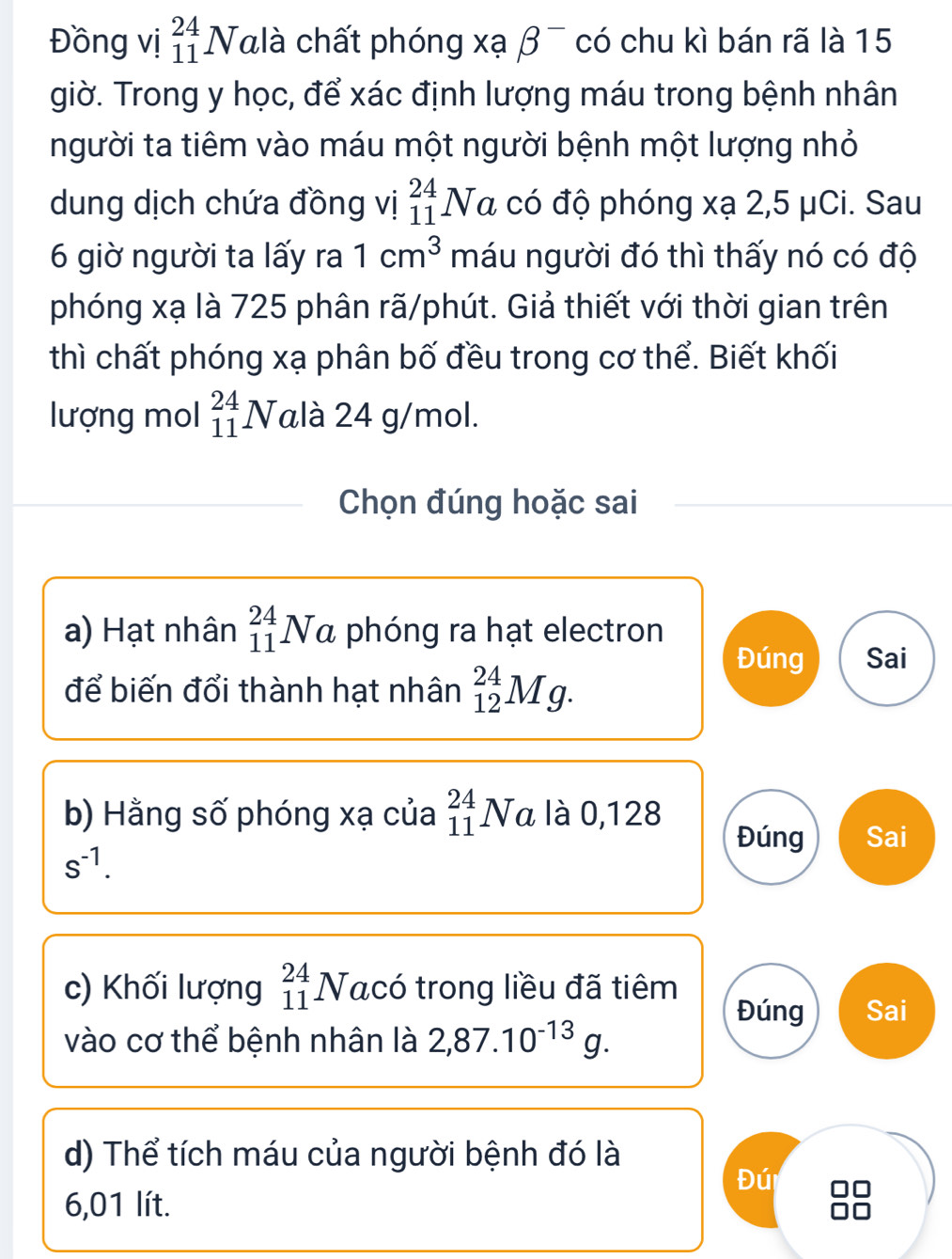952x1259 pixels.
Task: Pick Đúng for statement c
Action: tap(771, 1011)
